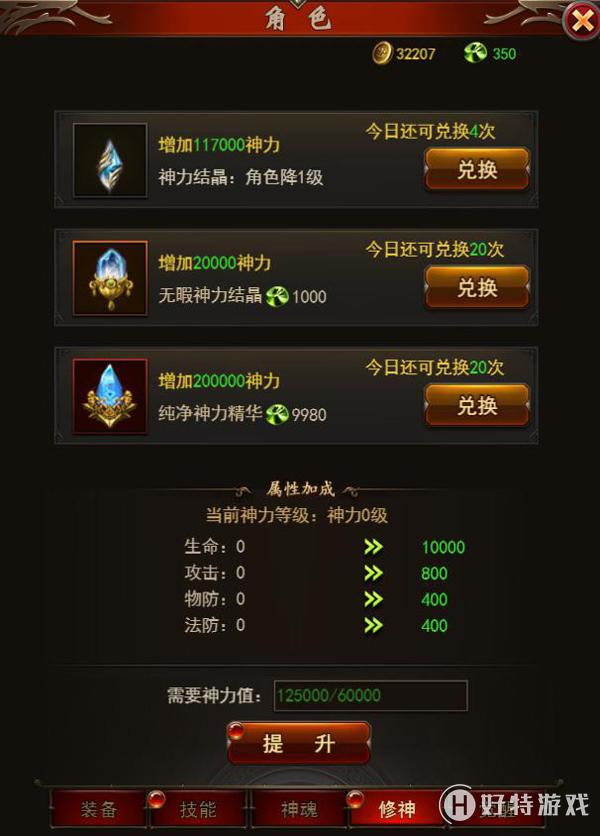Close the 角色 character panel

[x=581, y=21]
